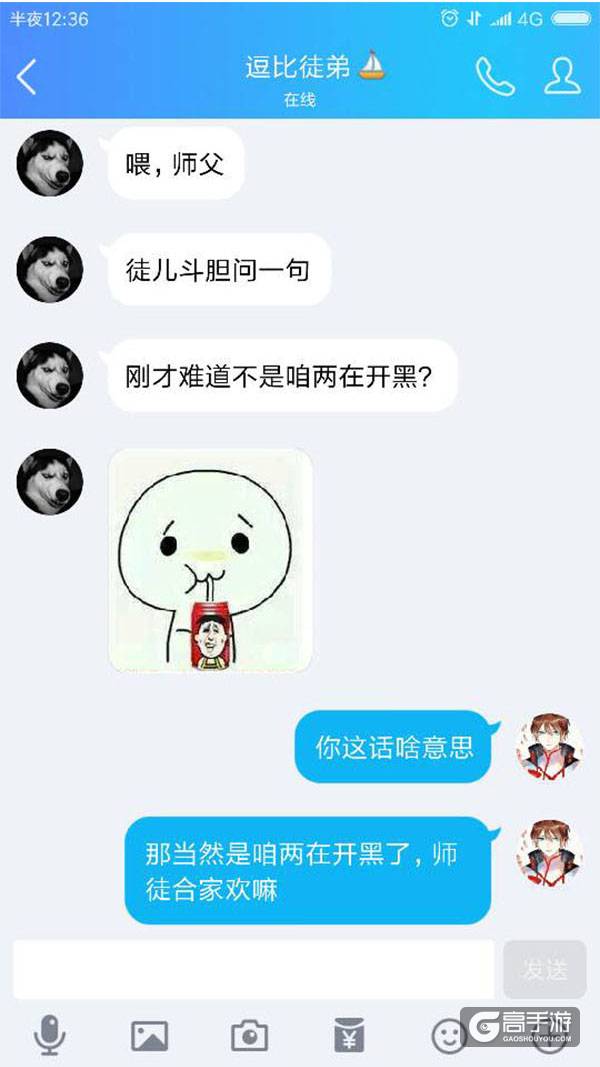Open the cartoon sticker image message
The height and width of the screenshot is (1067, 600).
click(x=210, y=559)
